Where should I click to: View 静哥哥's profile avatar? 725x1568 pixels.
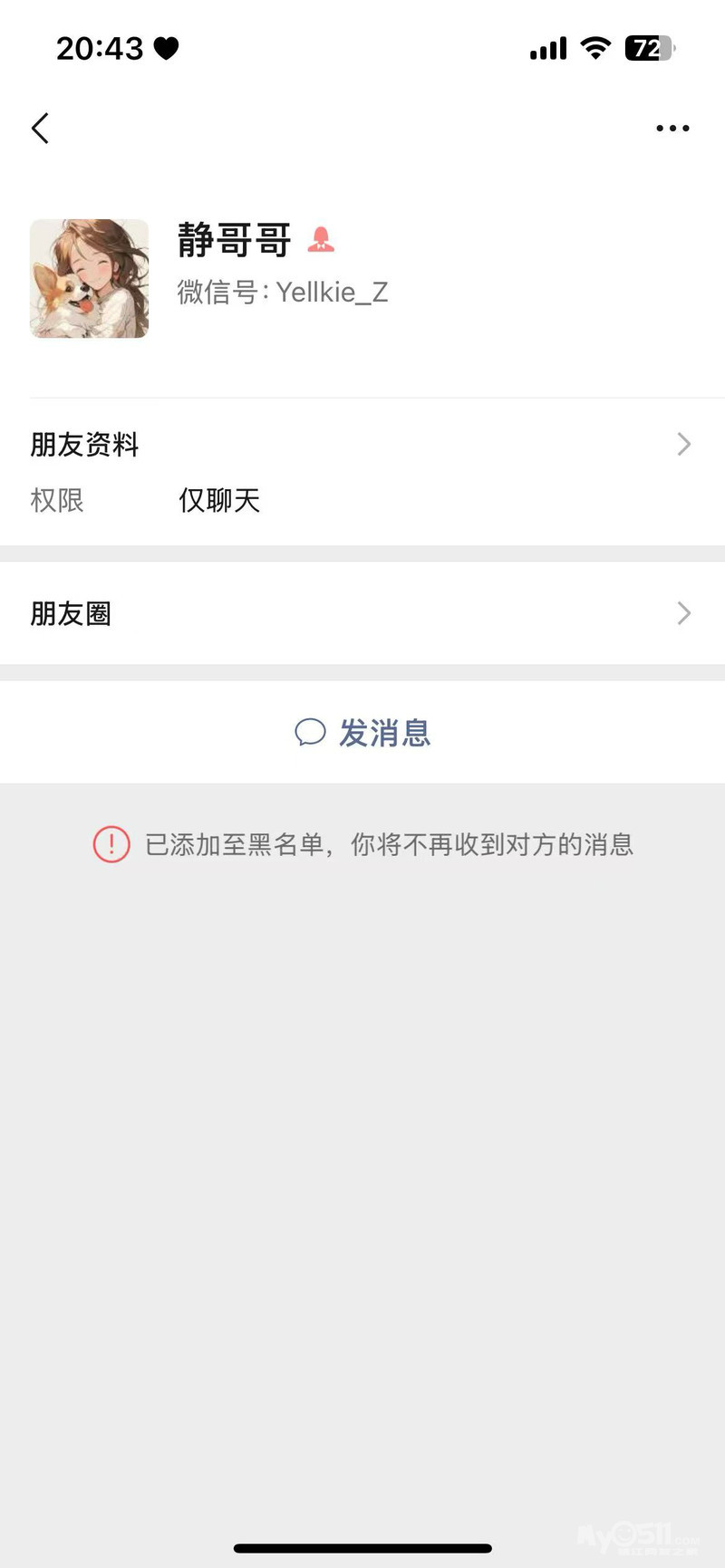(x=89, y=278)
